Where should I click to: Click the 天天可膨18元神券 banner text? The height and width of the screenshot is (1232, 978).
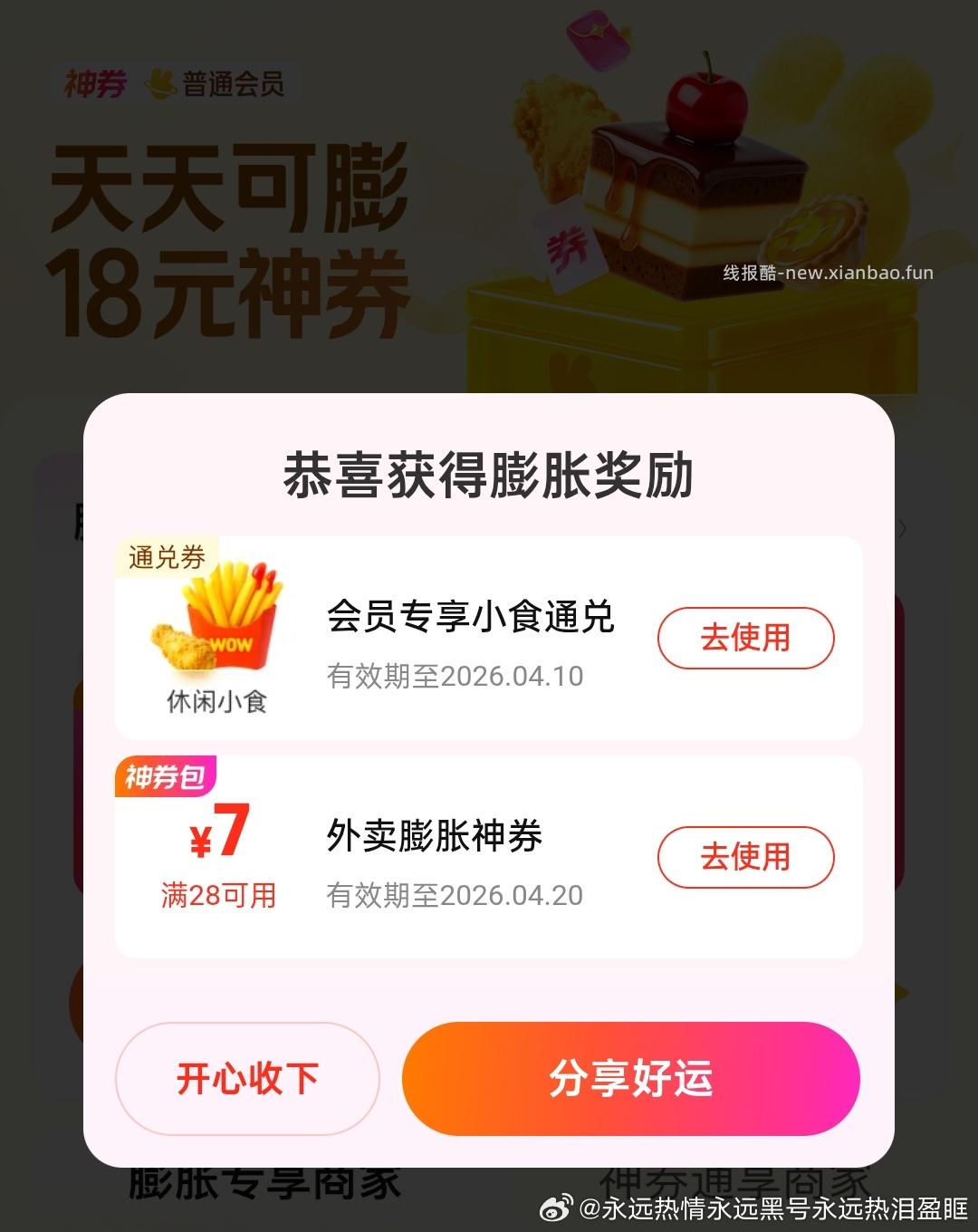pos(231,231)
